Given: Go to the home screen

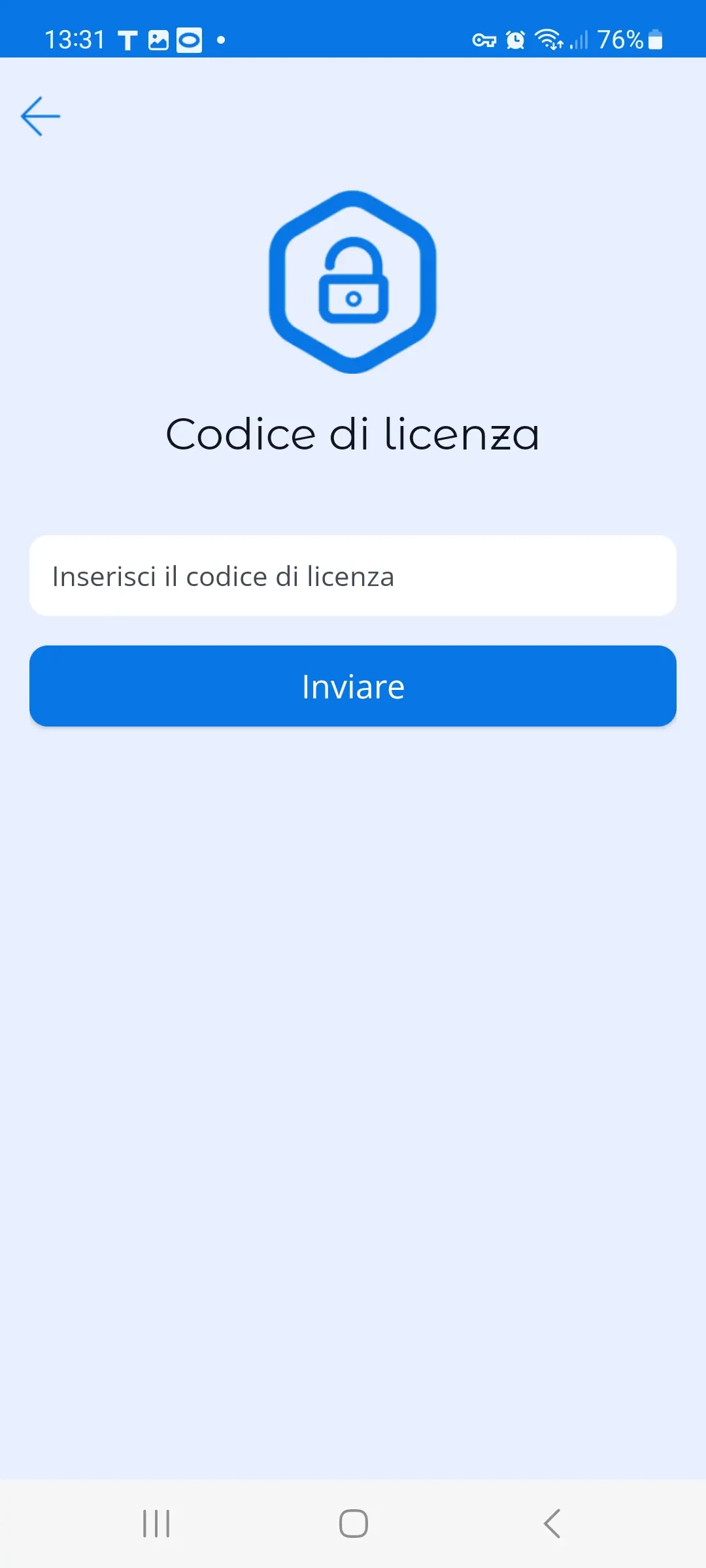Looking at the screenshot, I should tap(353, 1524).
